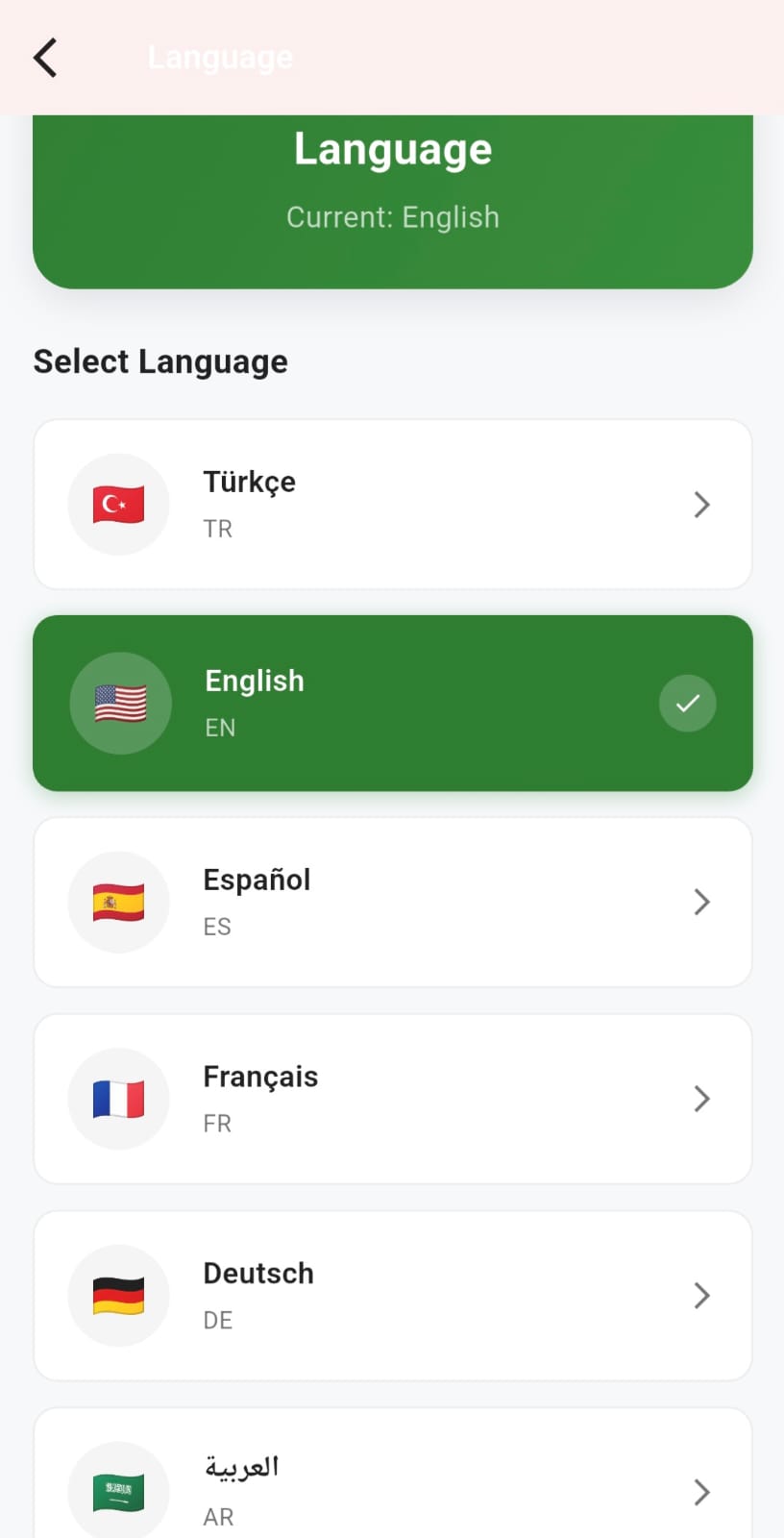
Task: Tap the back arrow in the header
Action: [x=44, y=57]
